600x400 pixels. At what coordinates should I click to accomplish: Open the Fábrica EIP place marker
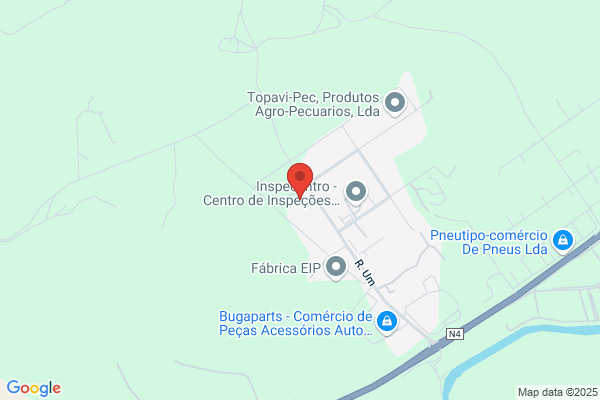(x=336, y=267)
